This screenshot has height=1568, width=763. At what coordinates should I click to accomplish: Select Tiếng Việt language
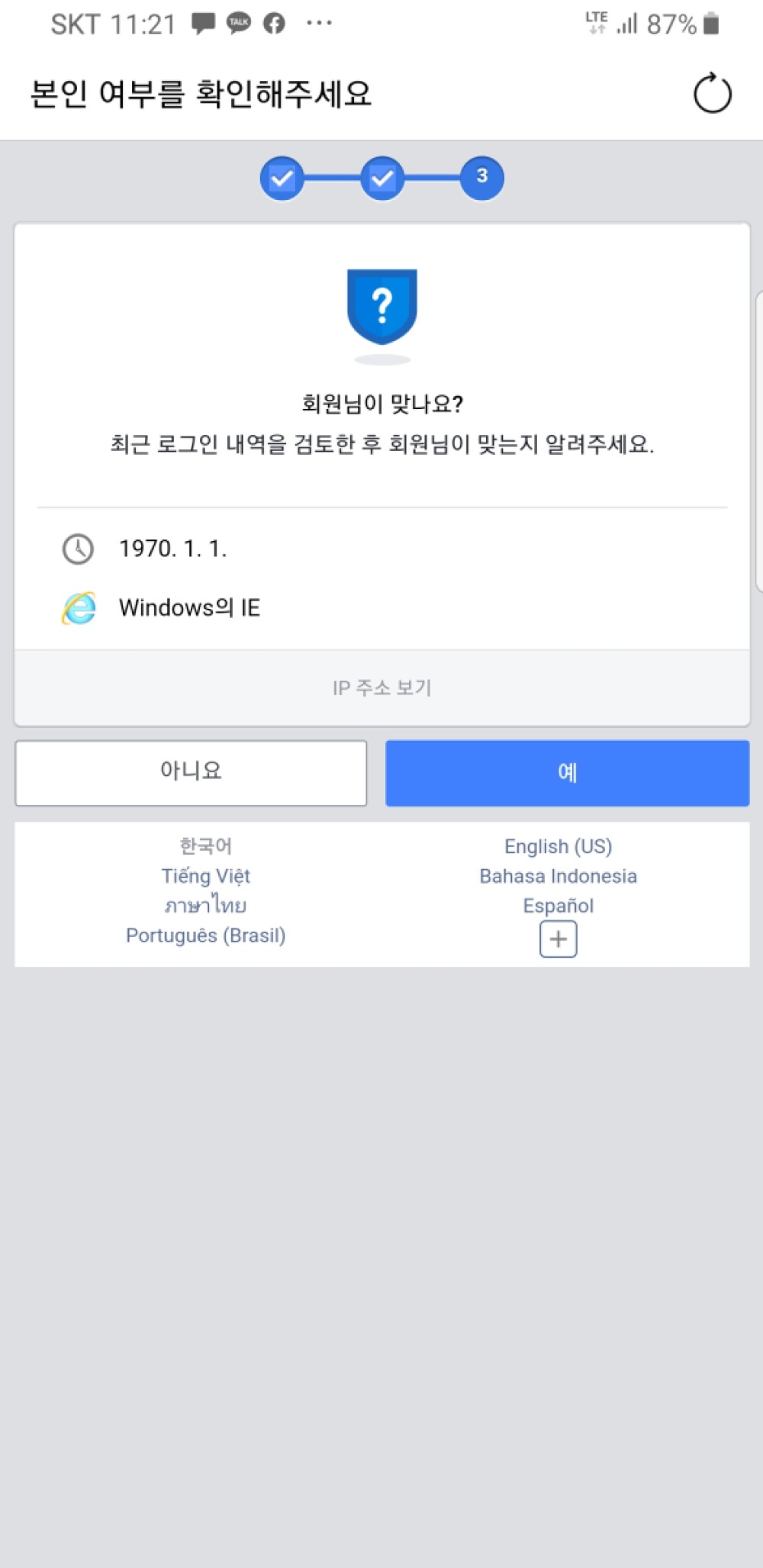(205, 876)
